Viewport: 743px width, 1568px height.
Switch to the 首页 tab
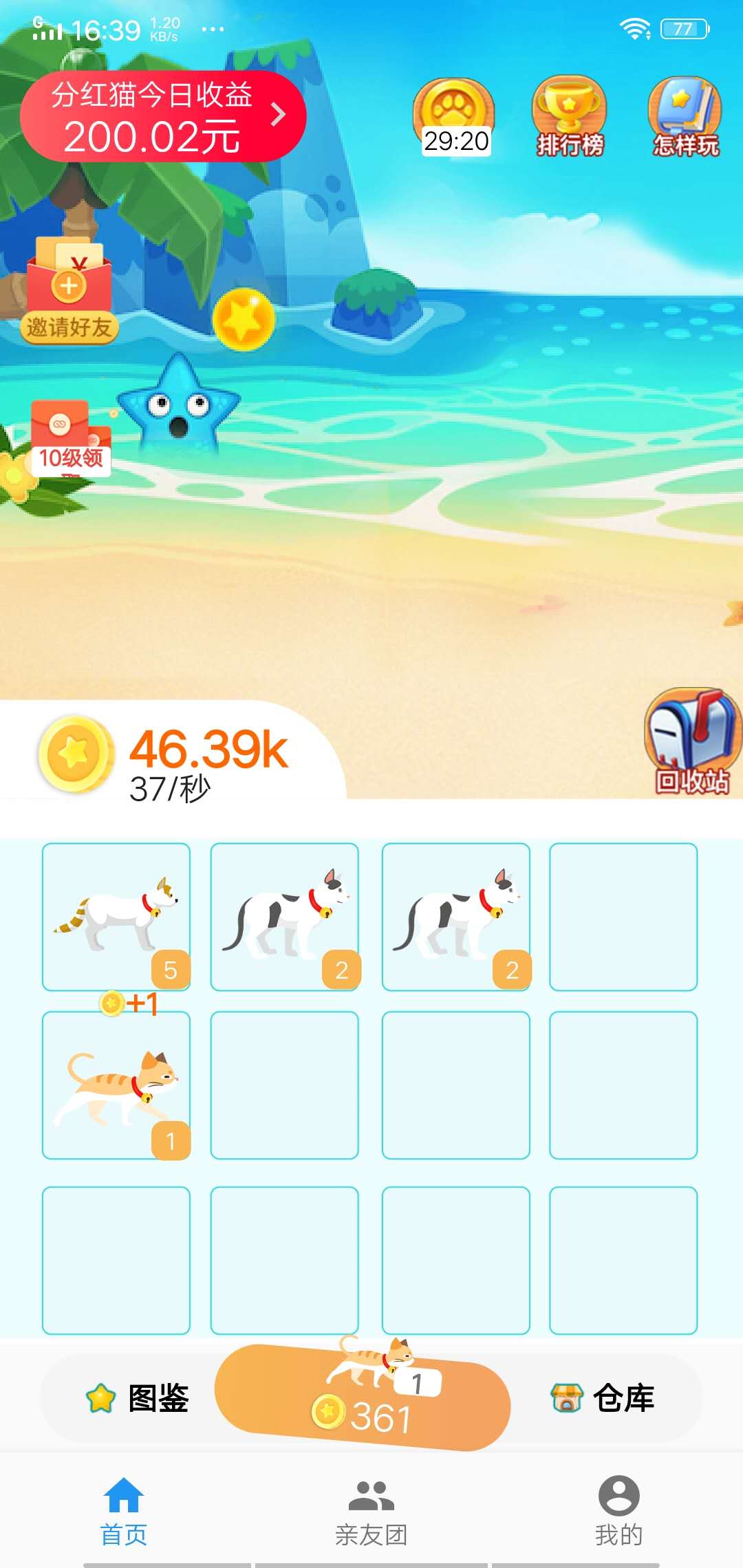[124, 1510]
